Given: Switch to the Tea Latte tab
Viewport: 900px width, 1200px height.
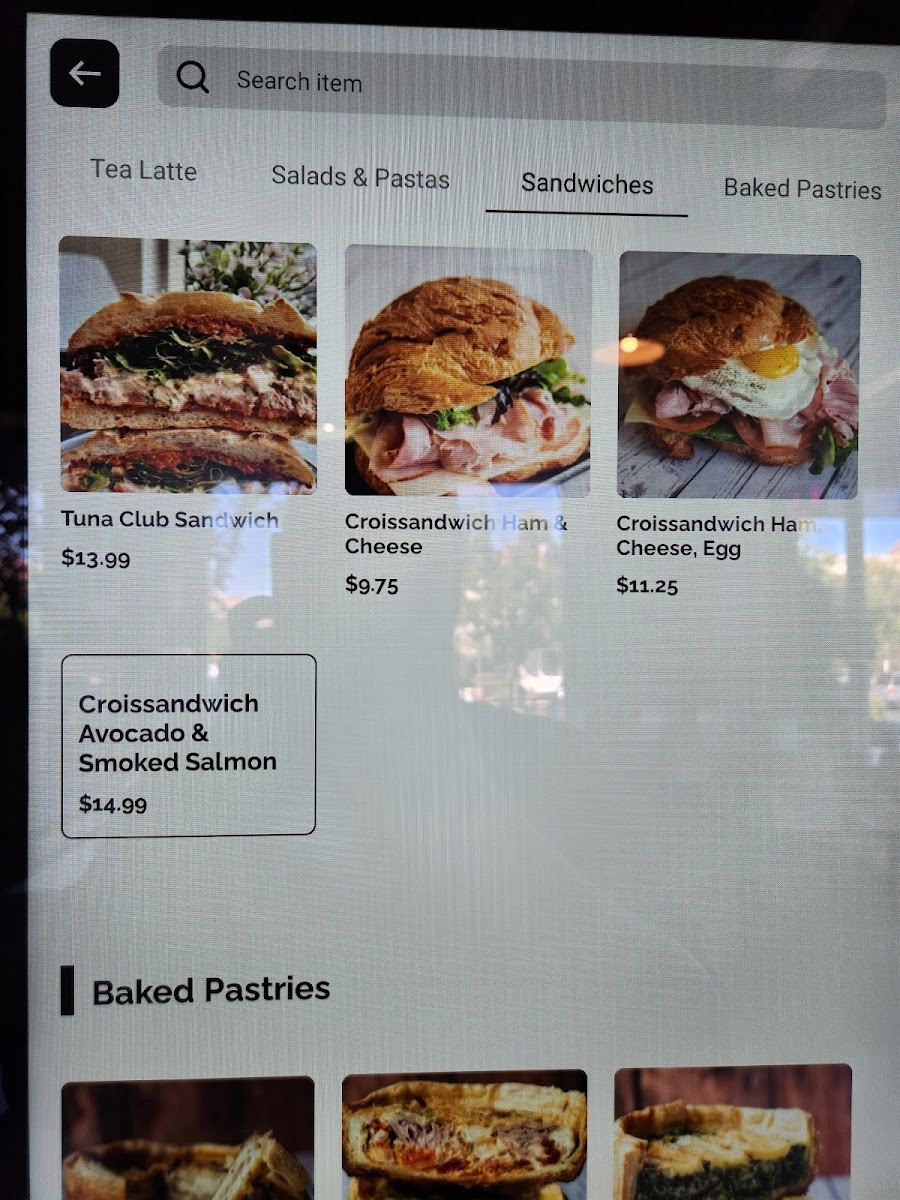Looking at the screenshot, I should tap(144, 170).
